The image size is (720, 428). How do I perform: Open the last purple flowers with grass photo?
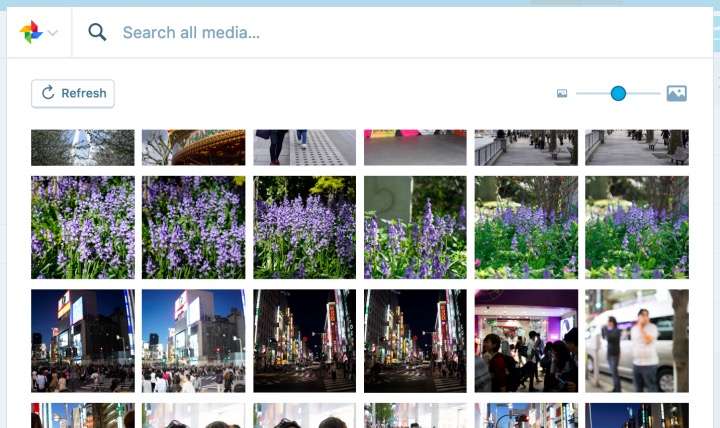pos(636,227)
